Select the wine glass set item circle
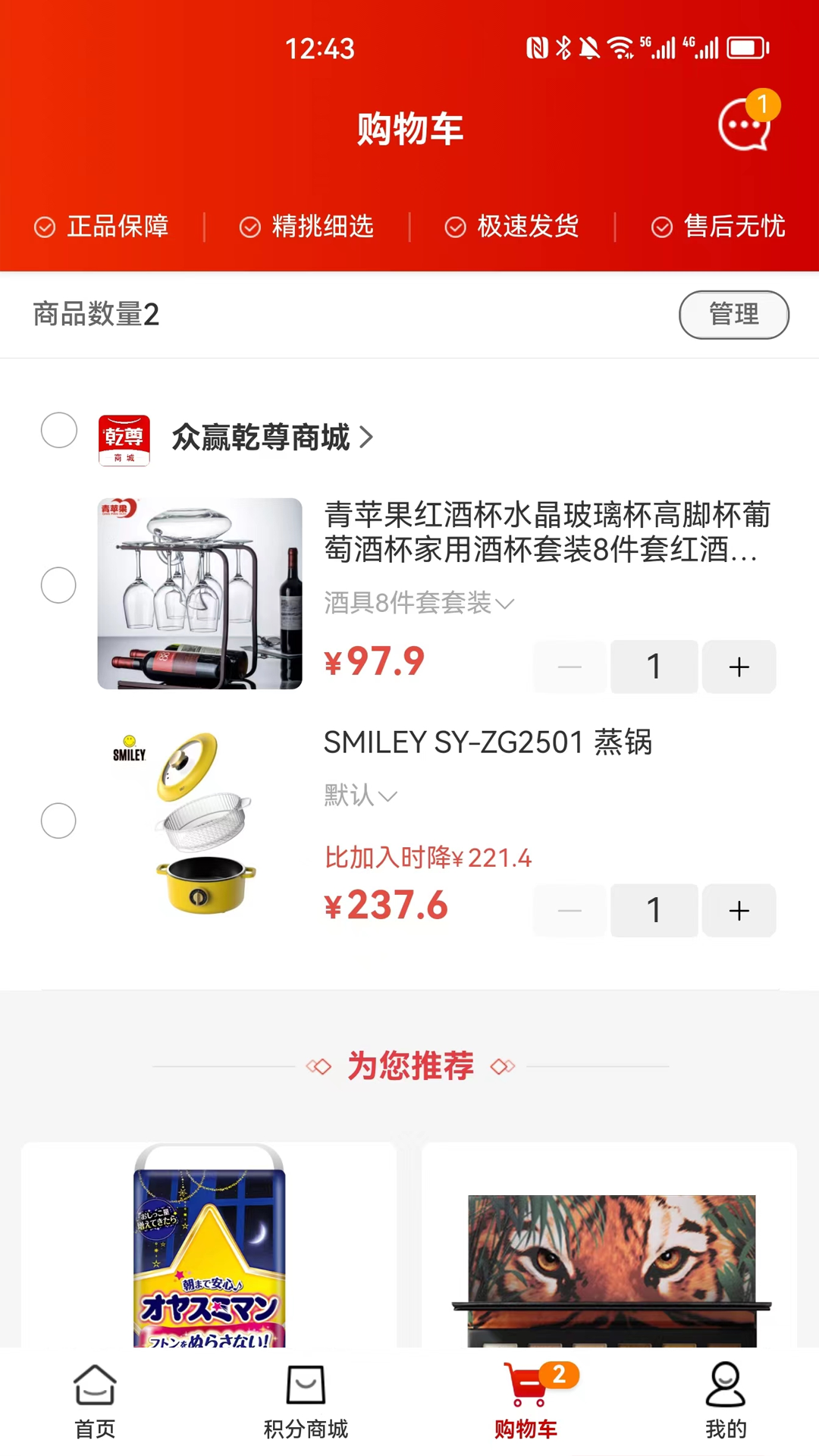Screen dimensions: 819x1456 click(x=58, y=585)
